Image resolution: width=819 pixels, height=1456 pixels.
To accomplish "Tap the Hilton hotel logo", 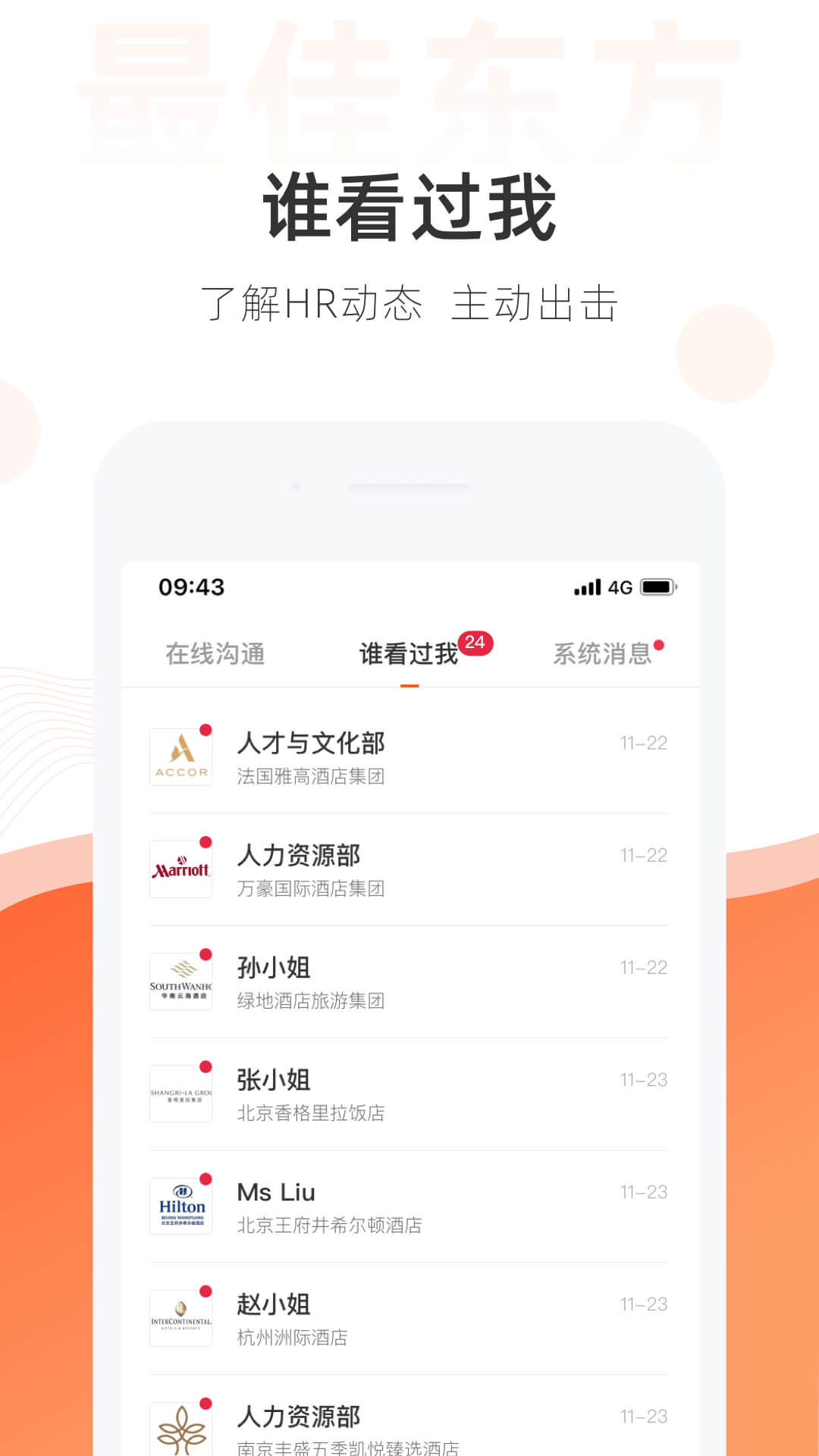I will pyautogui.click(x=181, y=1205).
